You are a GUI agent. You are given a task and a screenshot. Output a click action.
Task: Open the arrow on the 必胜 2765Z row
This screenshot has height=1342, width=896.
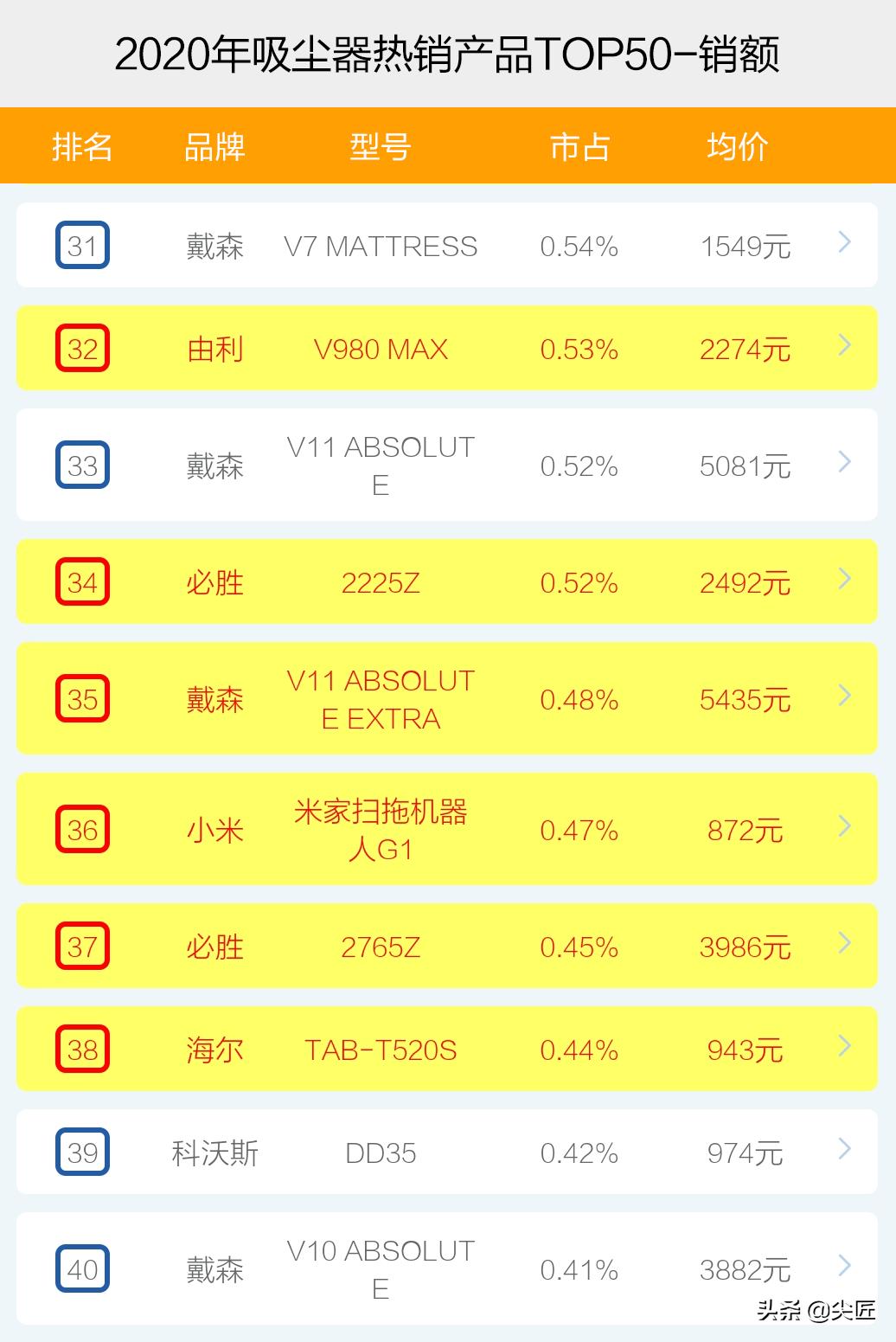point(842,946)
